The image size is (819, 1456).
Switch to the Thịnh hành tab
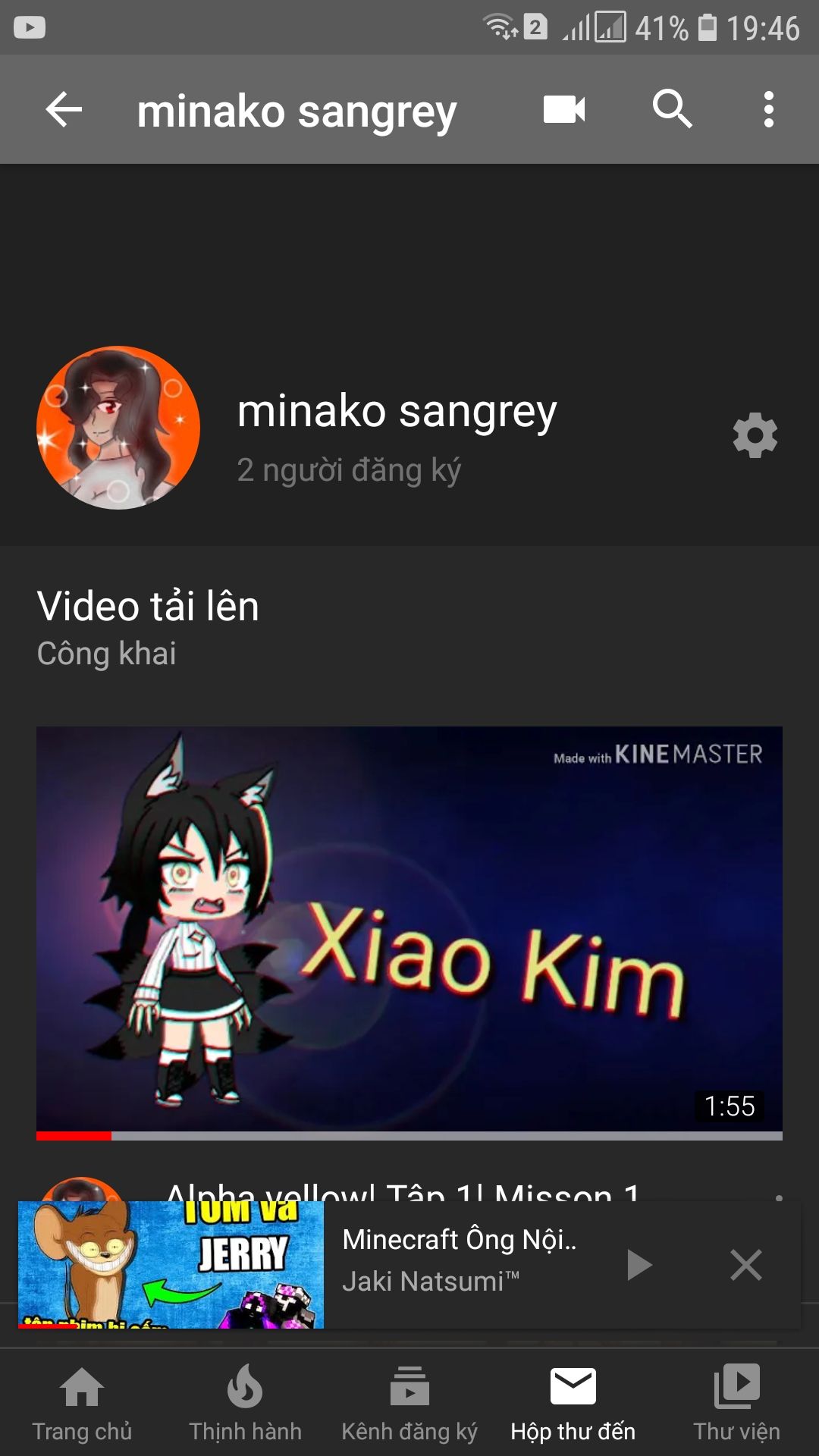point(245,1403)
